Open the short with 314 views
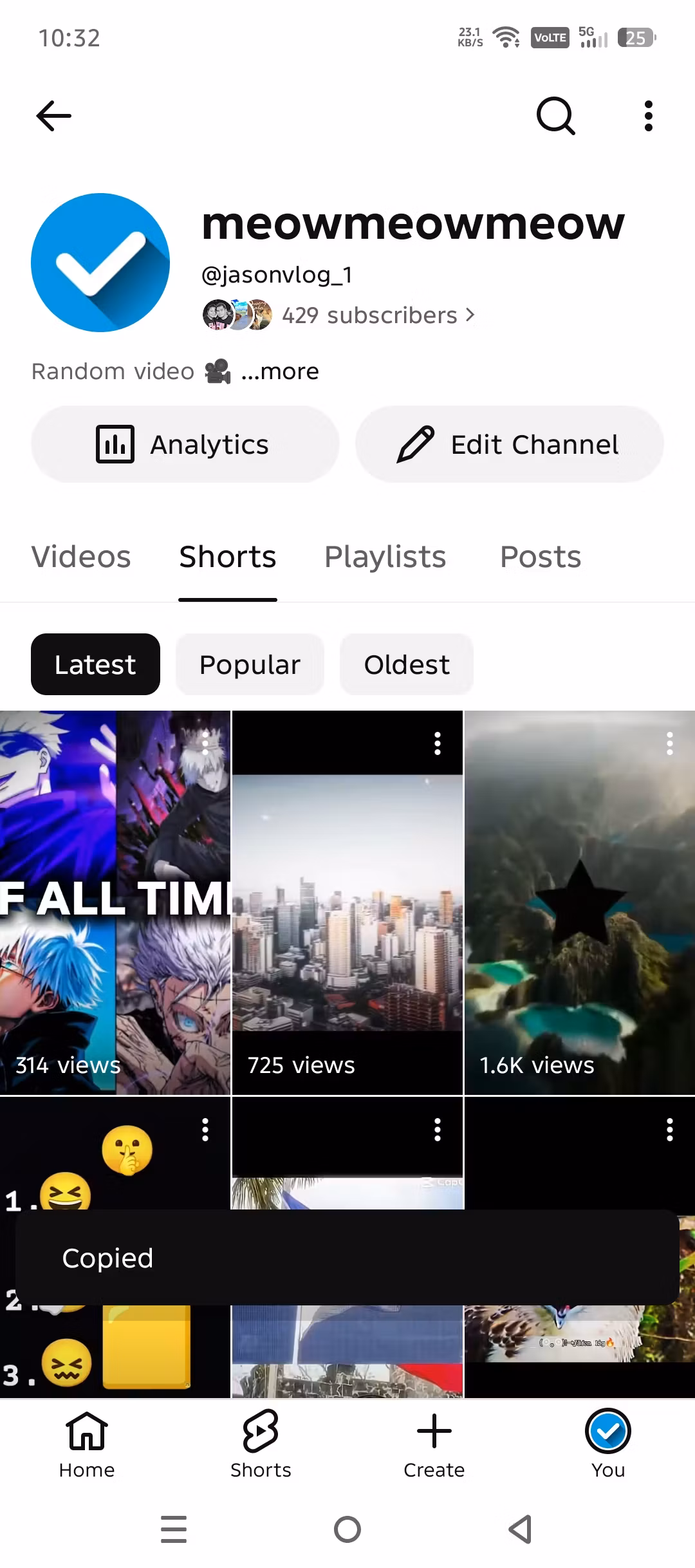 click(x=115, y=902)
